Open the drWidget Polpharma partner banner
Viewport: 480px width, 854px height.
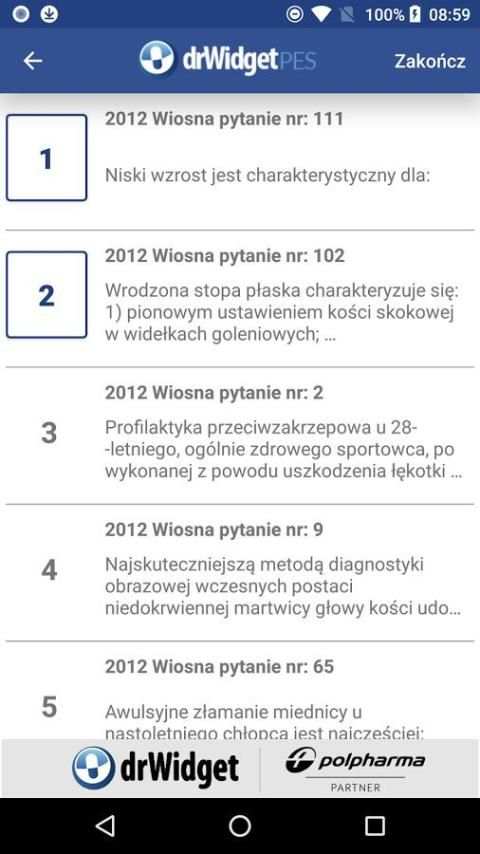[x=240, y=768]
